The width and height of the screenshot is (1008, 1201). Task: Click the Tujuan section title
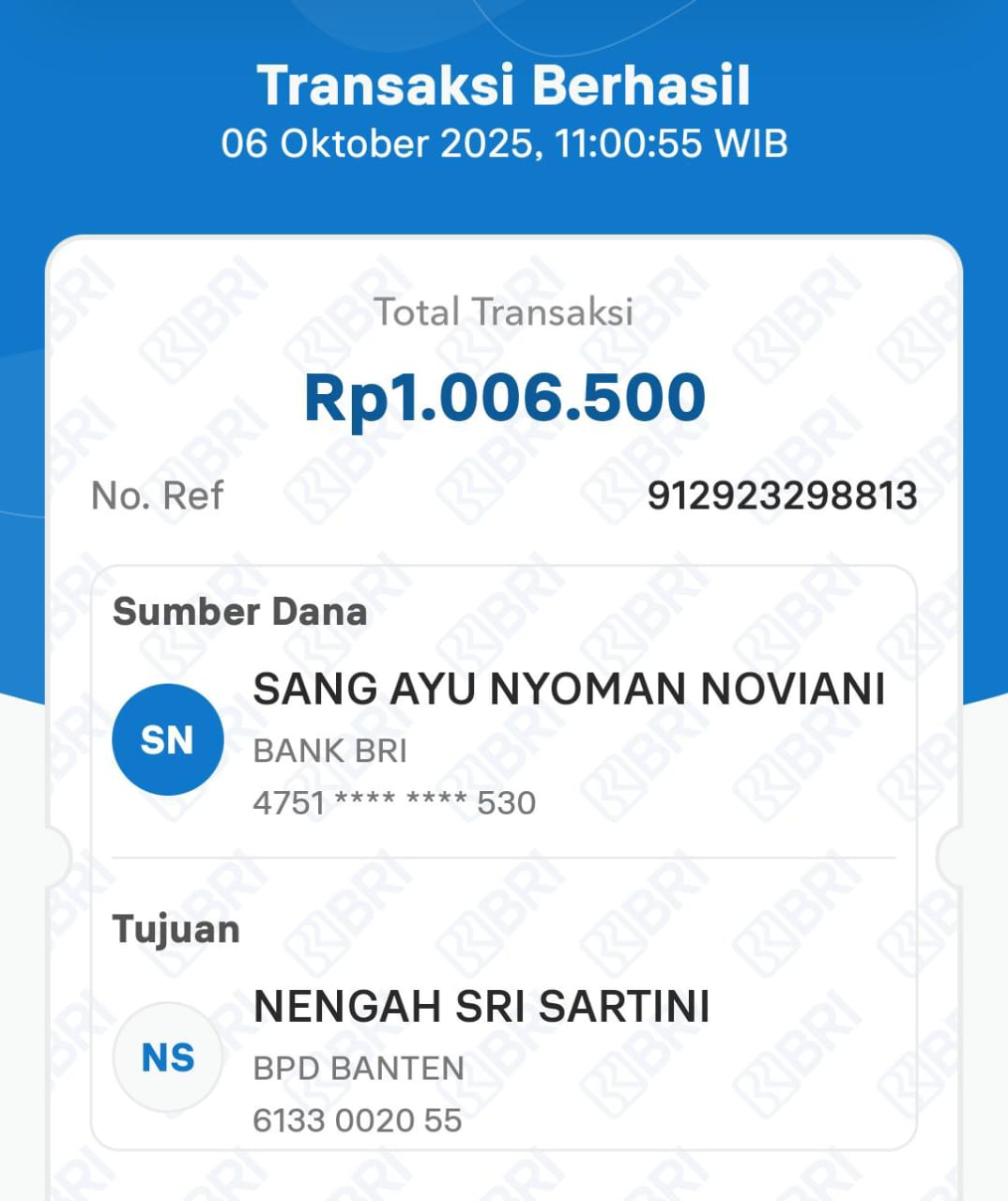[176, 930]
